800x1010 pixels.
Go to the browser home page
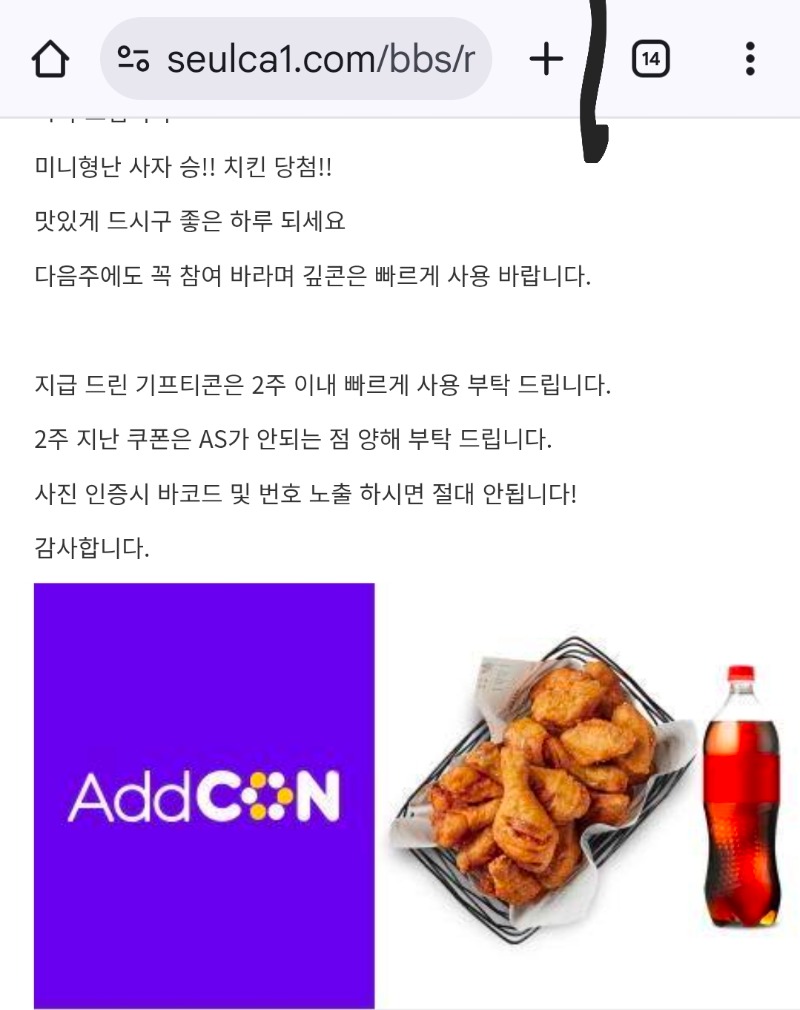click(x=50, y=60)
